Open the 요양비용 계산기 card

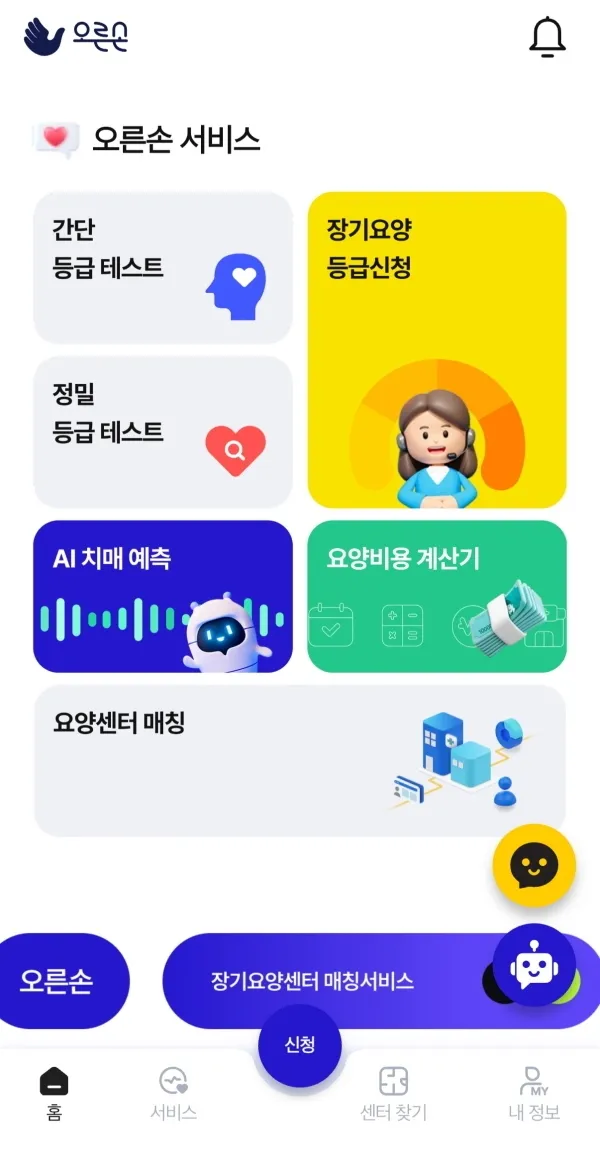(x=436, y=596)
